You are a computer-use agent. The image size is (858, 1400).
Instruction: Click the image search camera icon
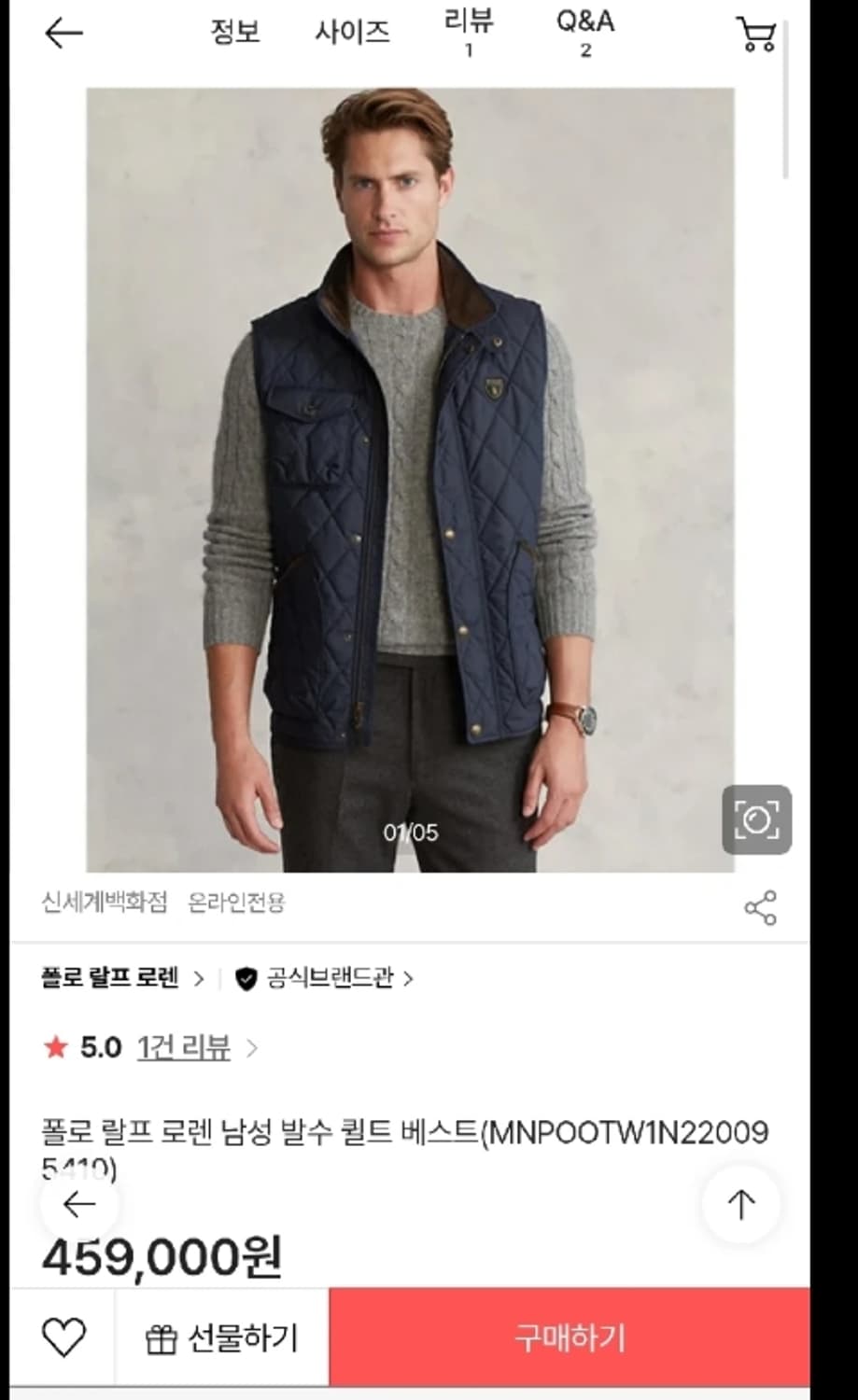tap(758, 819)
